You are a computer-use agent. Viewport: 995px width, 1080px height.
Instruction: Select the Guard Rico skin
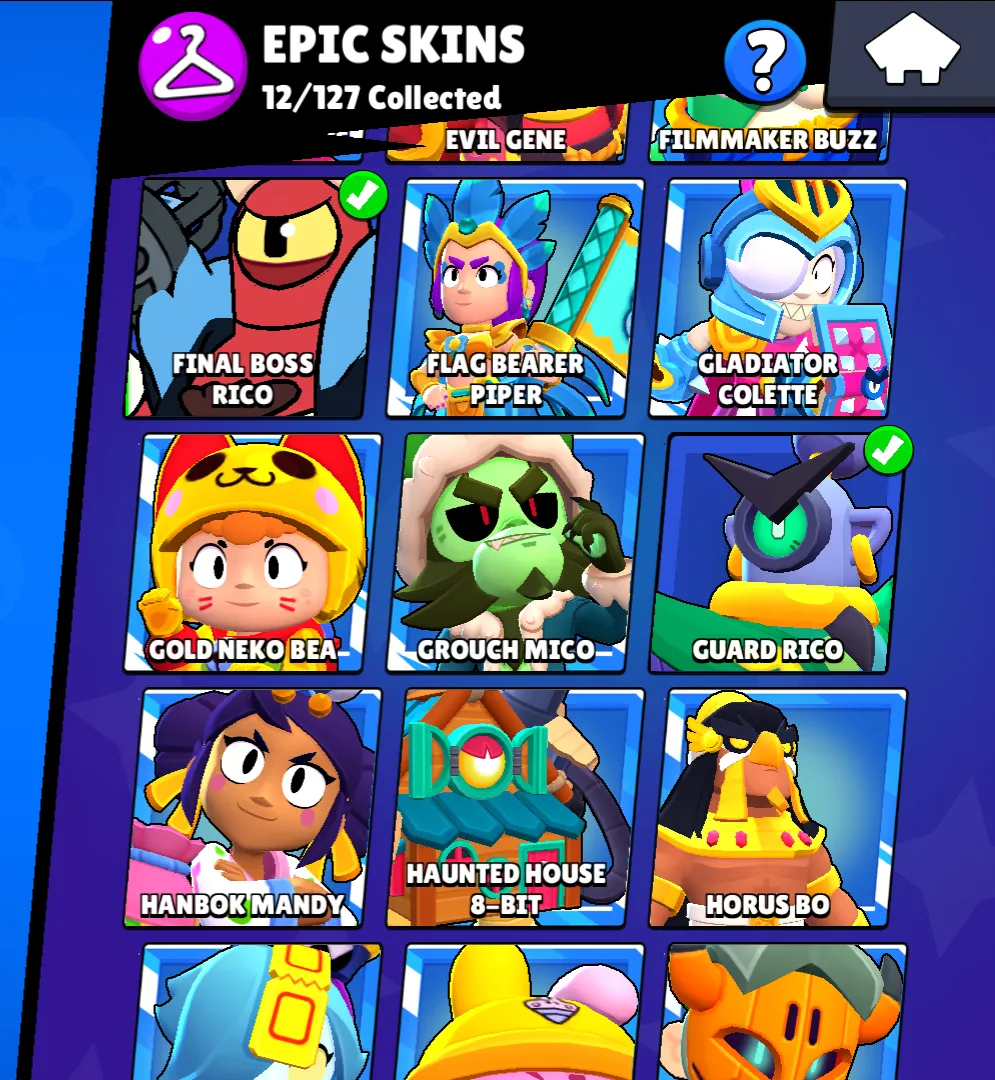(778, 553)
